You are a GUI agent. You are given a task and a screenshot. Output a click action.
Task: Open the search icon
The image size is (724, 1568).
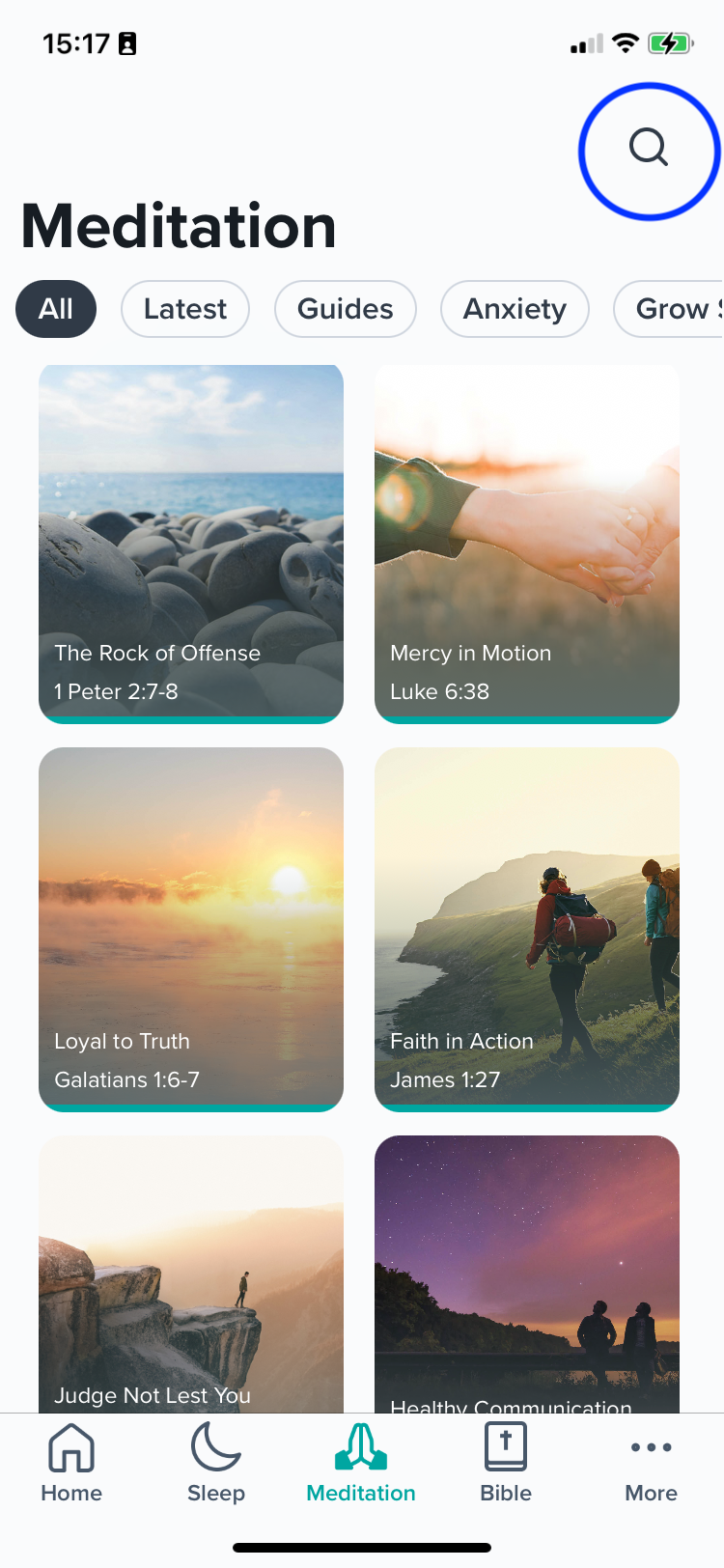pyautogui.click(x=649, y=149)
